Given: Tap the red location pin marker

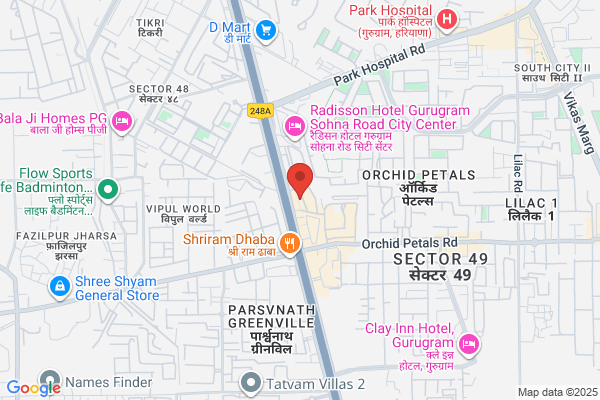Looking at the screenshot, I should [300, 181].
